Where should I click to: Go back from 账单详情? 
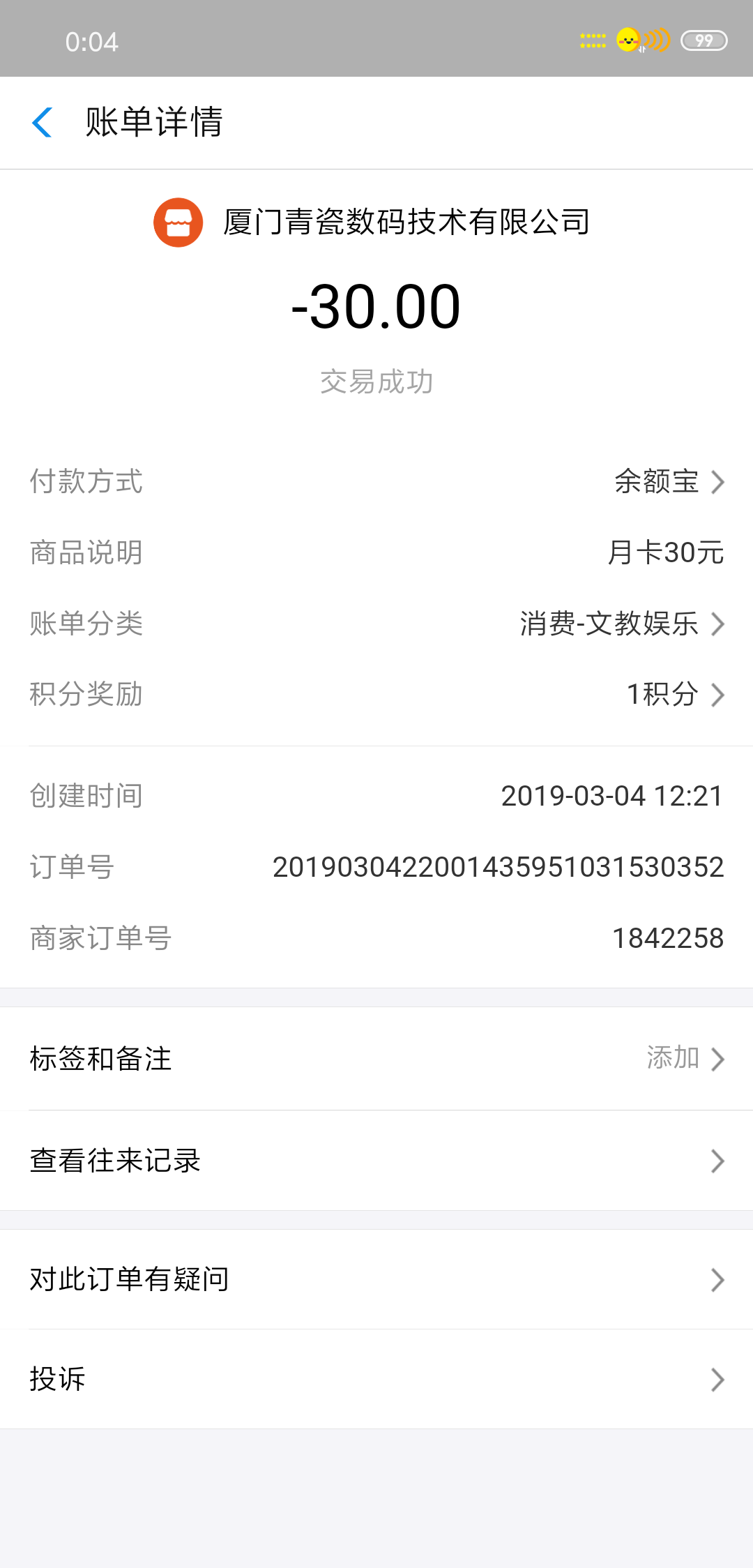pyautogui.click(x=43, y=122)
